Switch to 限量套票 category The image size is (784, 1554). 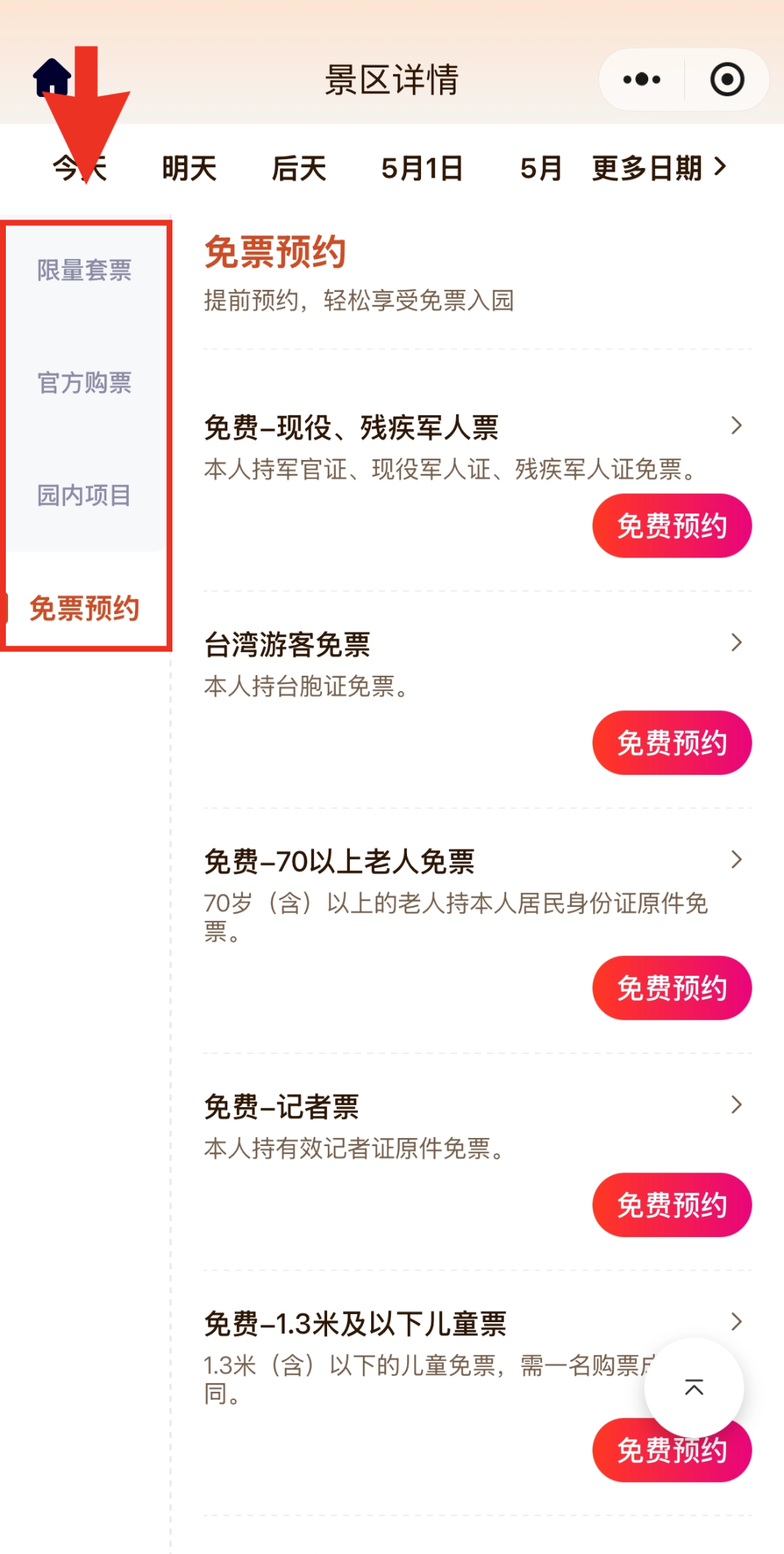click(84, 270)
